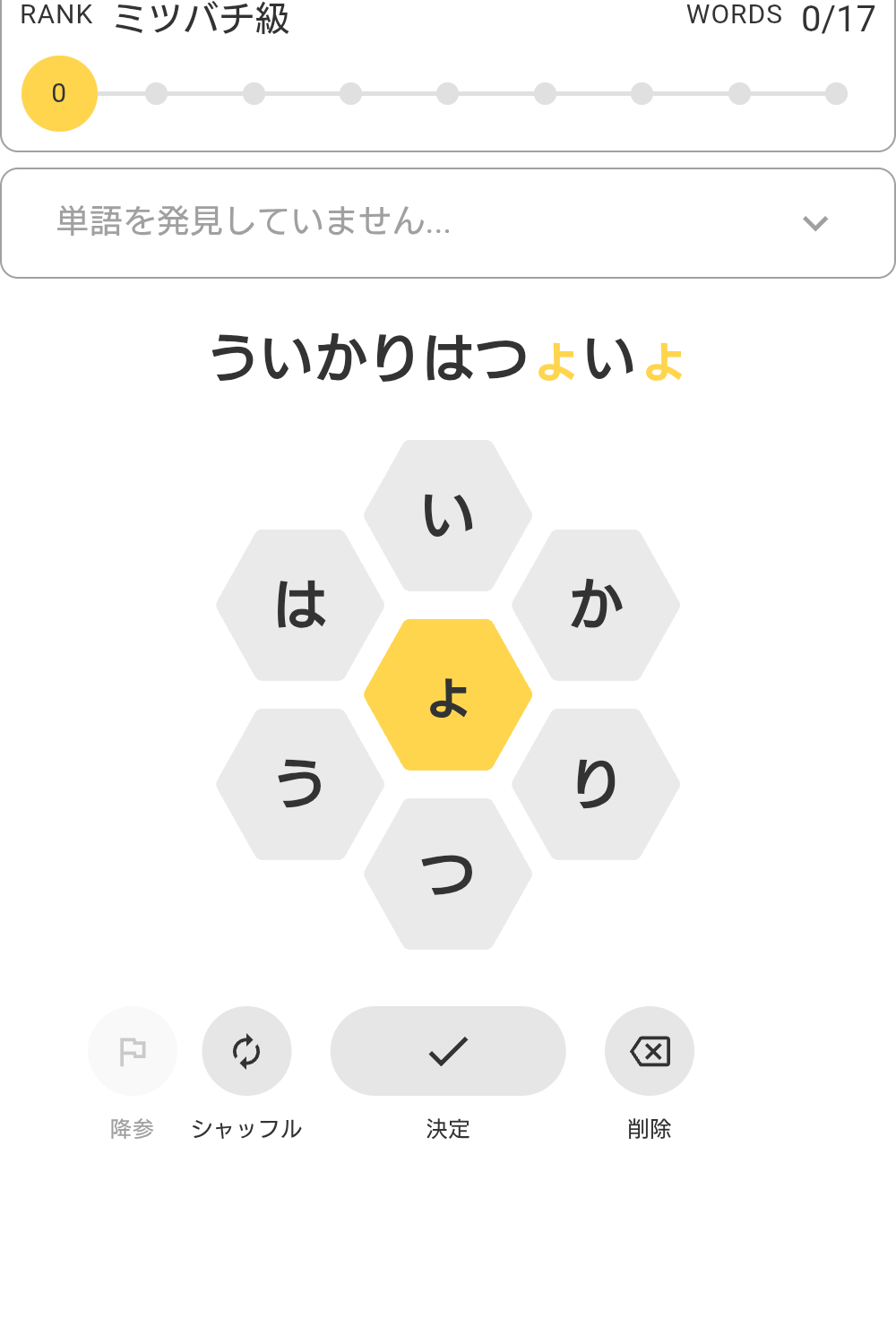This screenshot has width=896, height=1344.
Task: Choose the か hexagon tile
Action: point(596,605)
